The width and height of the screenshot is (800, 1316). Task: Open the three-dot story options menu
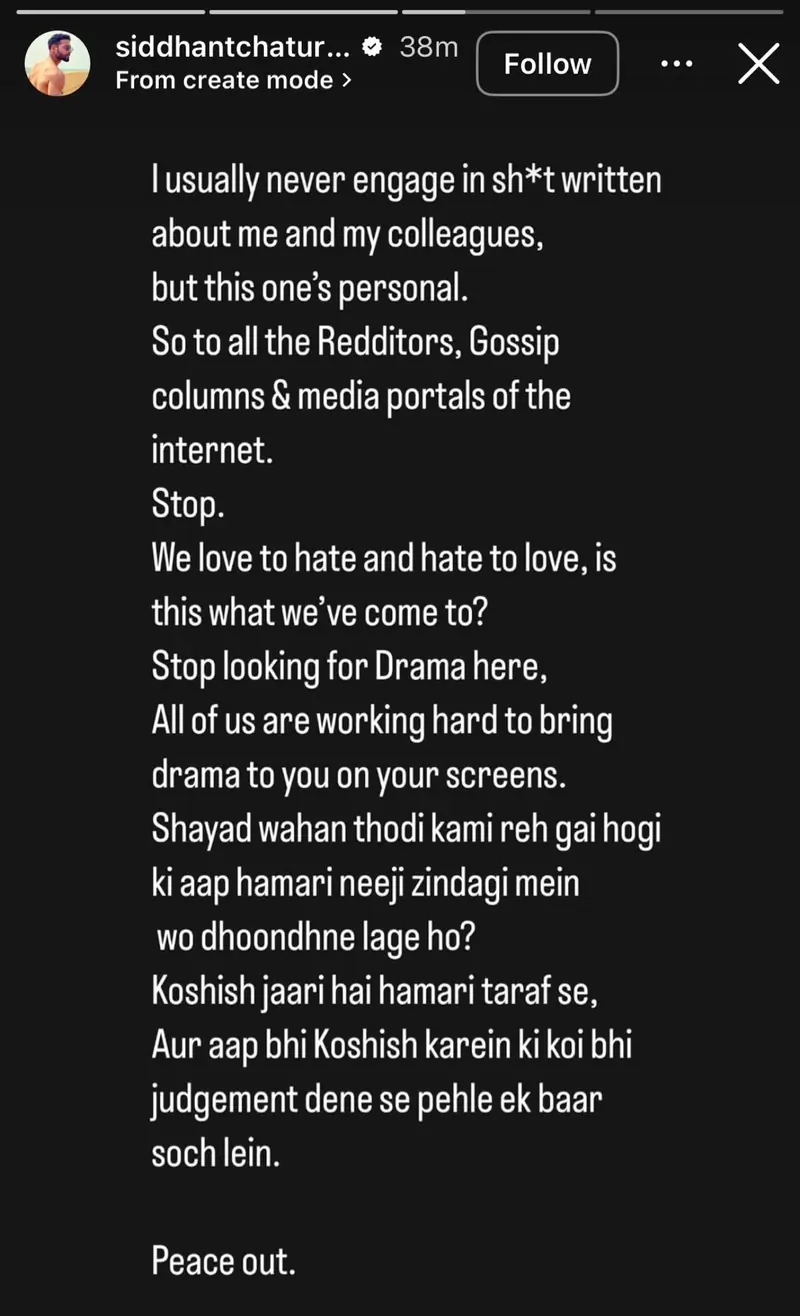click(677, 64)
